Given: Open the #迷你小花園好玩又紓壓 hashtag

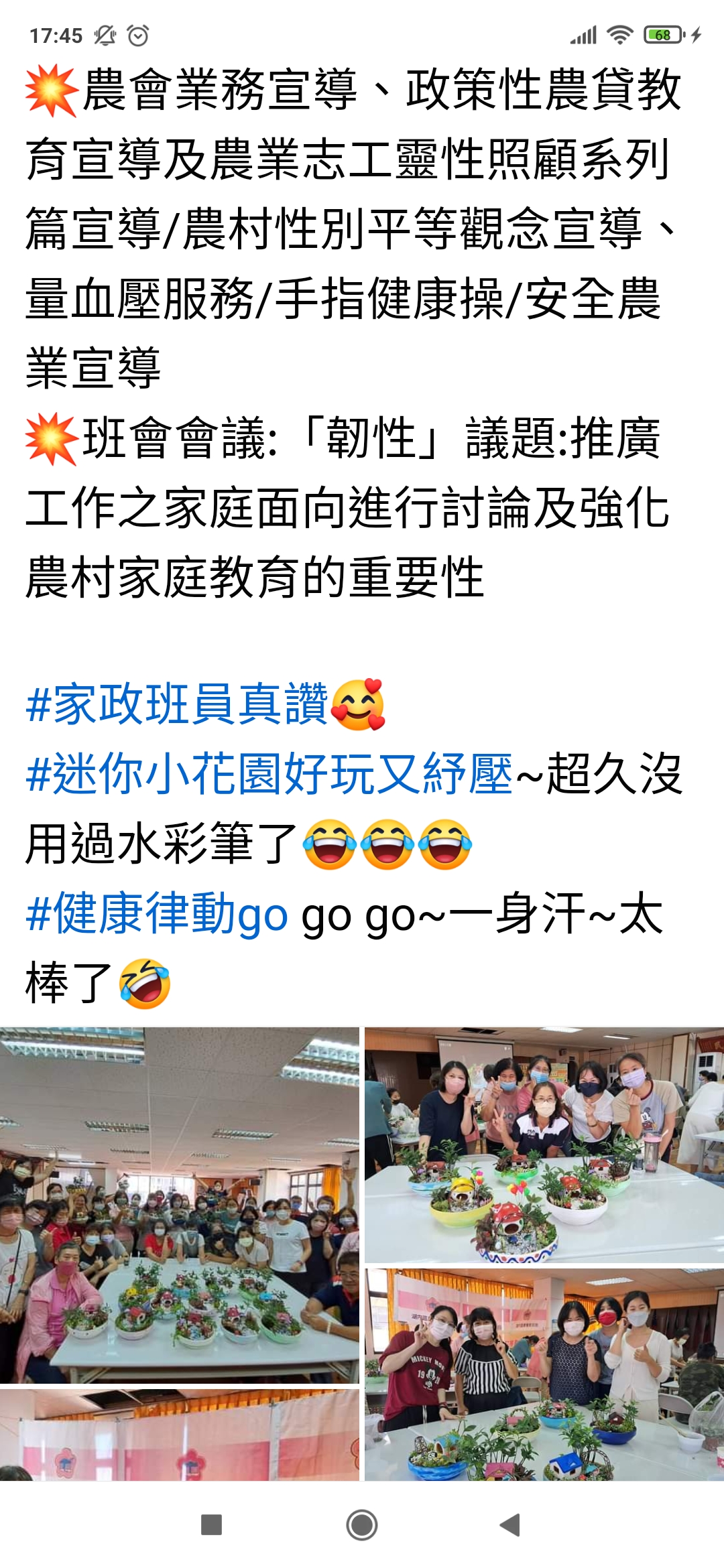Looking at the screenshot, I should pyautogui.click(x=268, y=774).
